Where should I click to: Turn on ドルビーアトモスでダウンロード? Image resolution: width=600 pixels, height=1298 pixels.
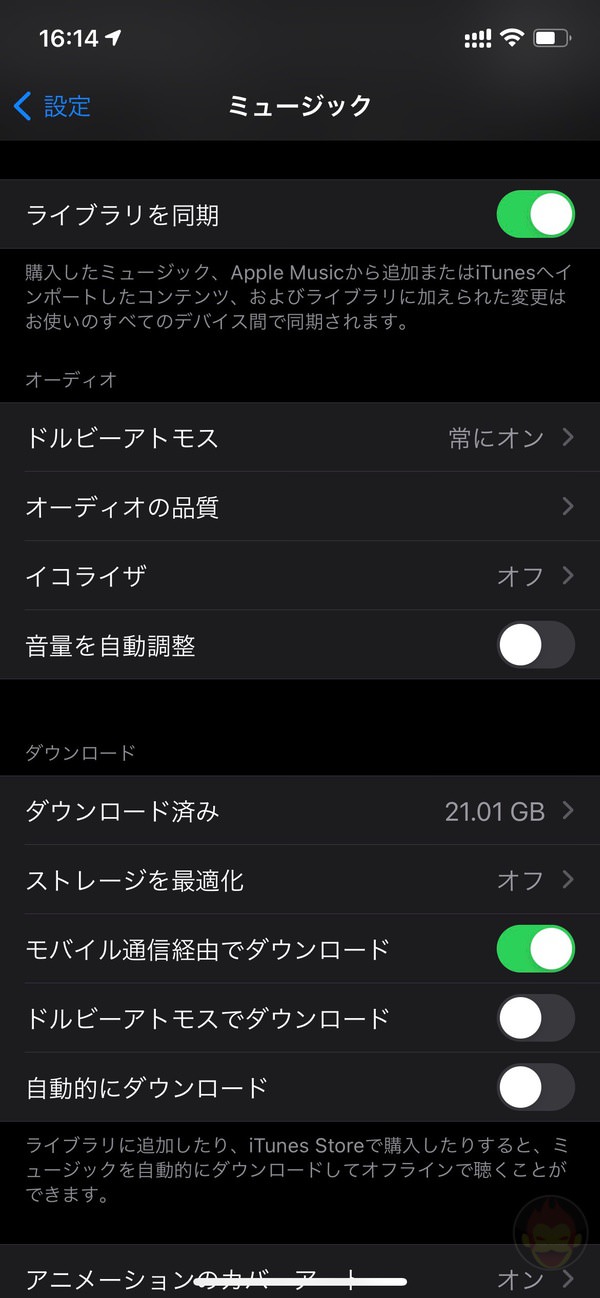pyautogui.click(x=535, y=1018)
